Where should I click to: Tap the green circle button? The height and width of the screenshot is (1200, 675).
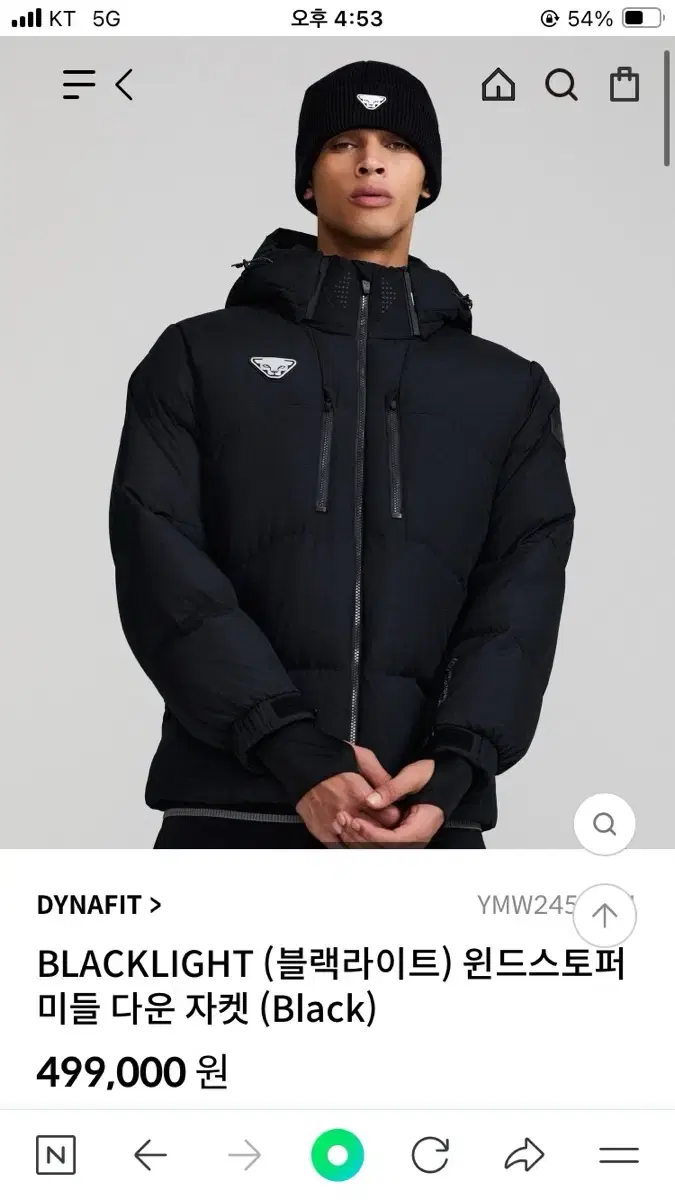coord(337,1156)
